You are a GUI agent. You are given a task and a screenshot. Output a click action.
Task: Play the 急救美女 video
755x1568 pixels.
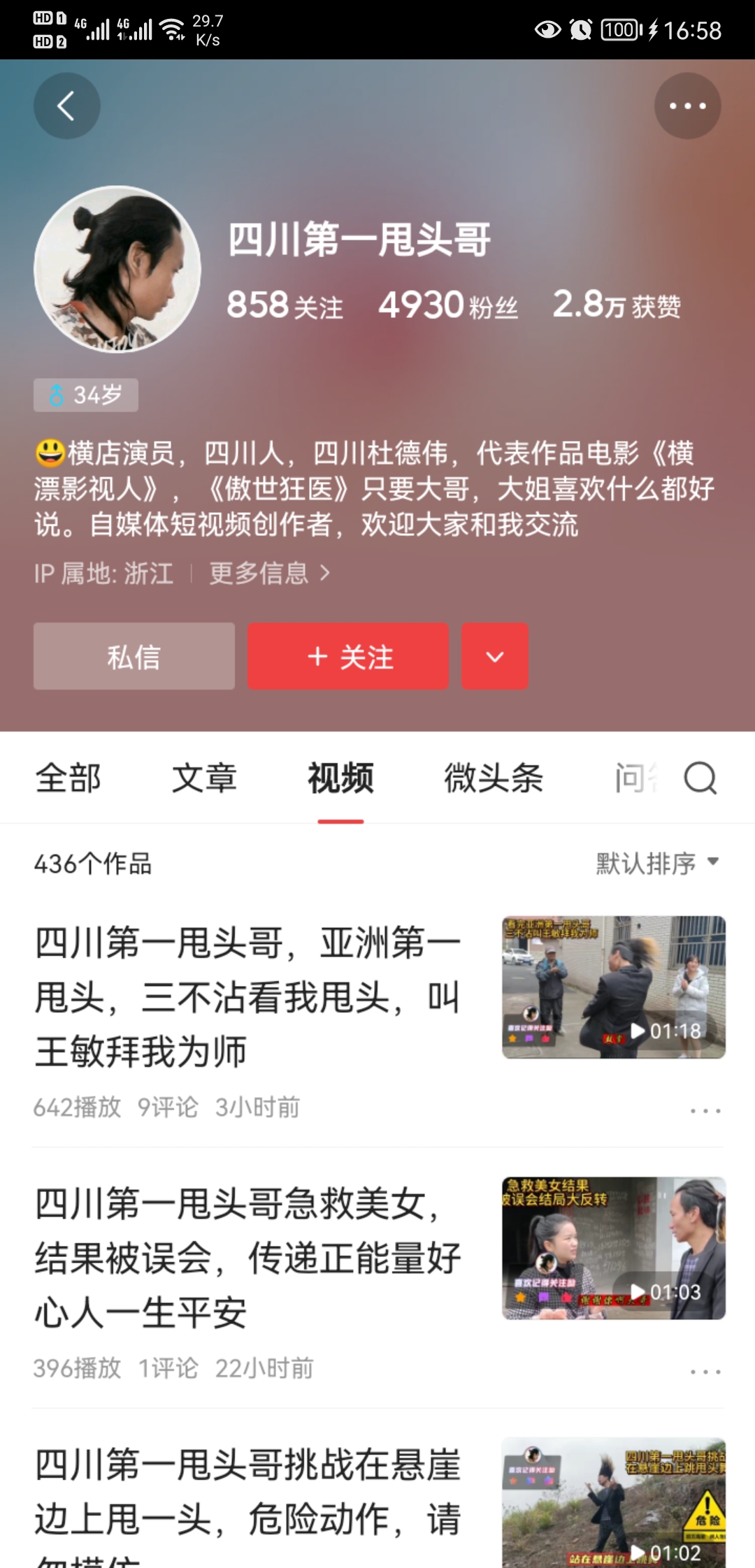point(613,1248)
